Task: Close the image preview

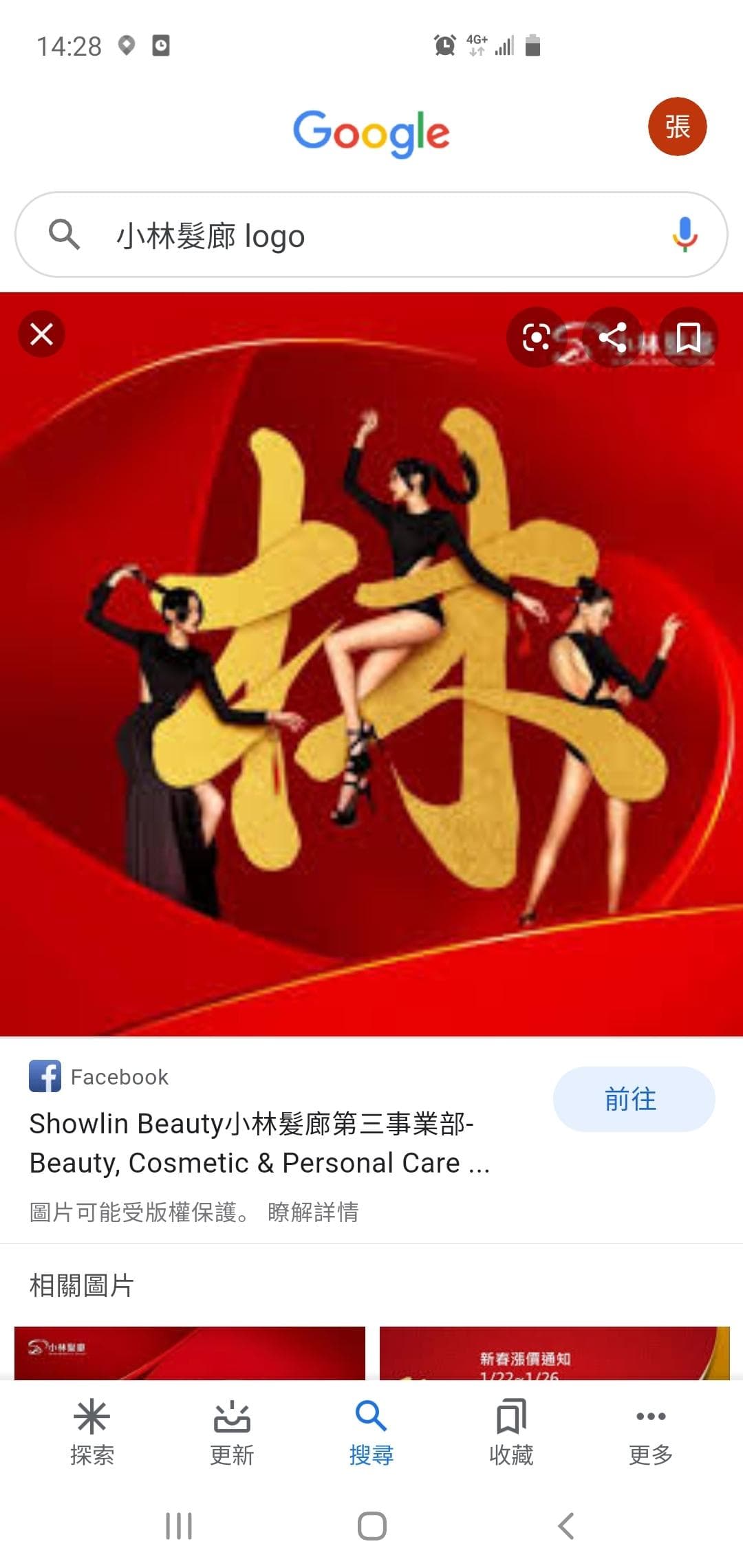Action: click(42, 335)
